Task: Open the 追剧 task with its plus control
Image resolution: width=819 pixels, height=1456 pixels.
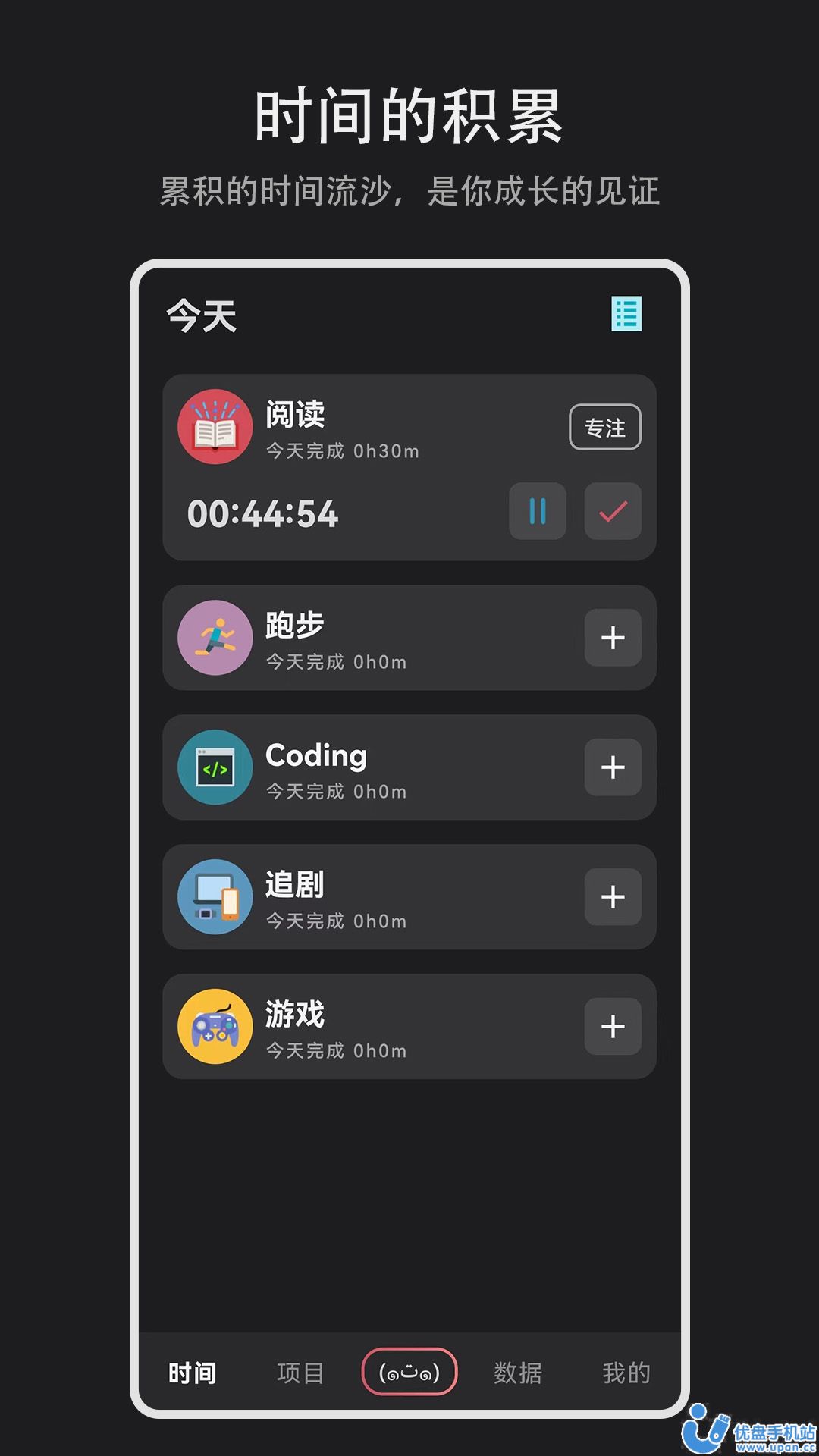Action: [613, 897]
